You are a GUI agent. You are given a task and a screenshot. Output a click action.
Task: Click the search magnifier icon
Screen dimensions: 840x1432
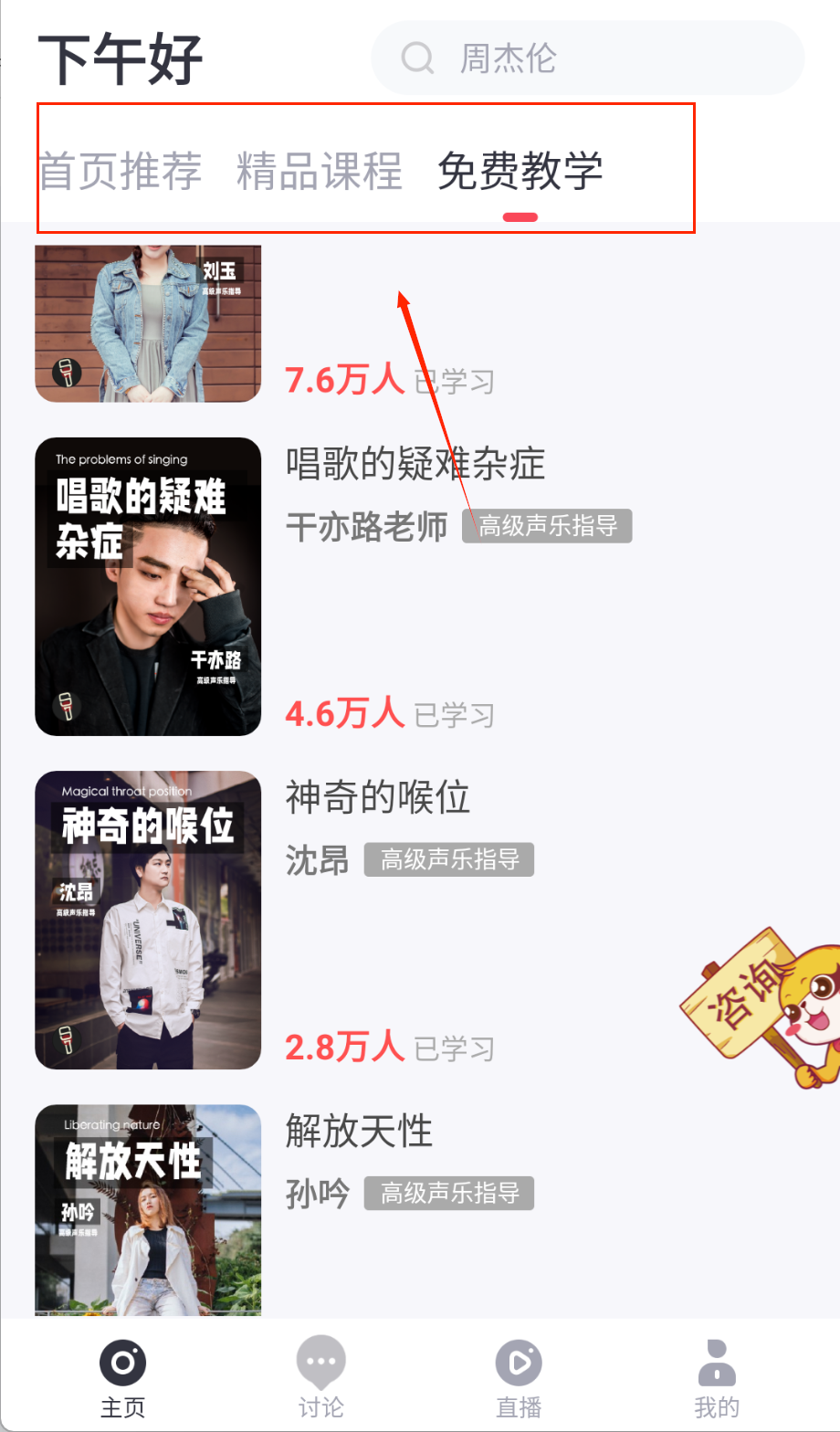pyautogui.click(x=417, y=58)
